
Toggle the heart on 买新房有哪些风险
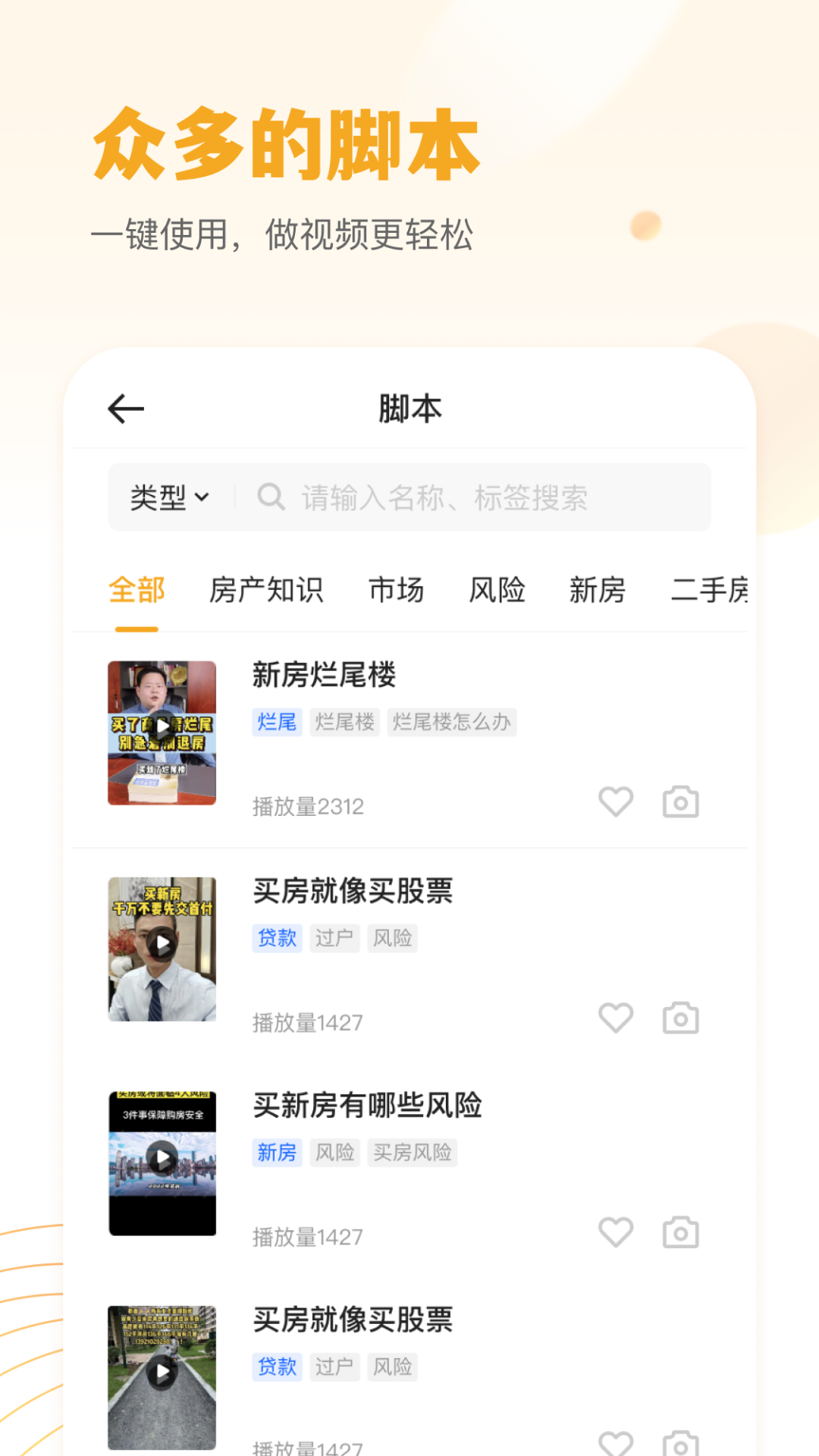[616, 1230]
